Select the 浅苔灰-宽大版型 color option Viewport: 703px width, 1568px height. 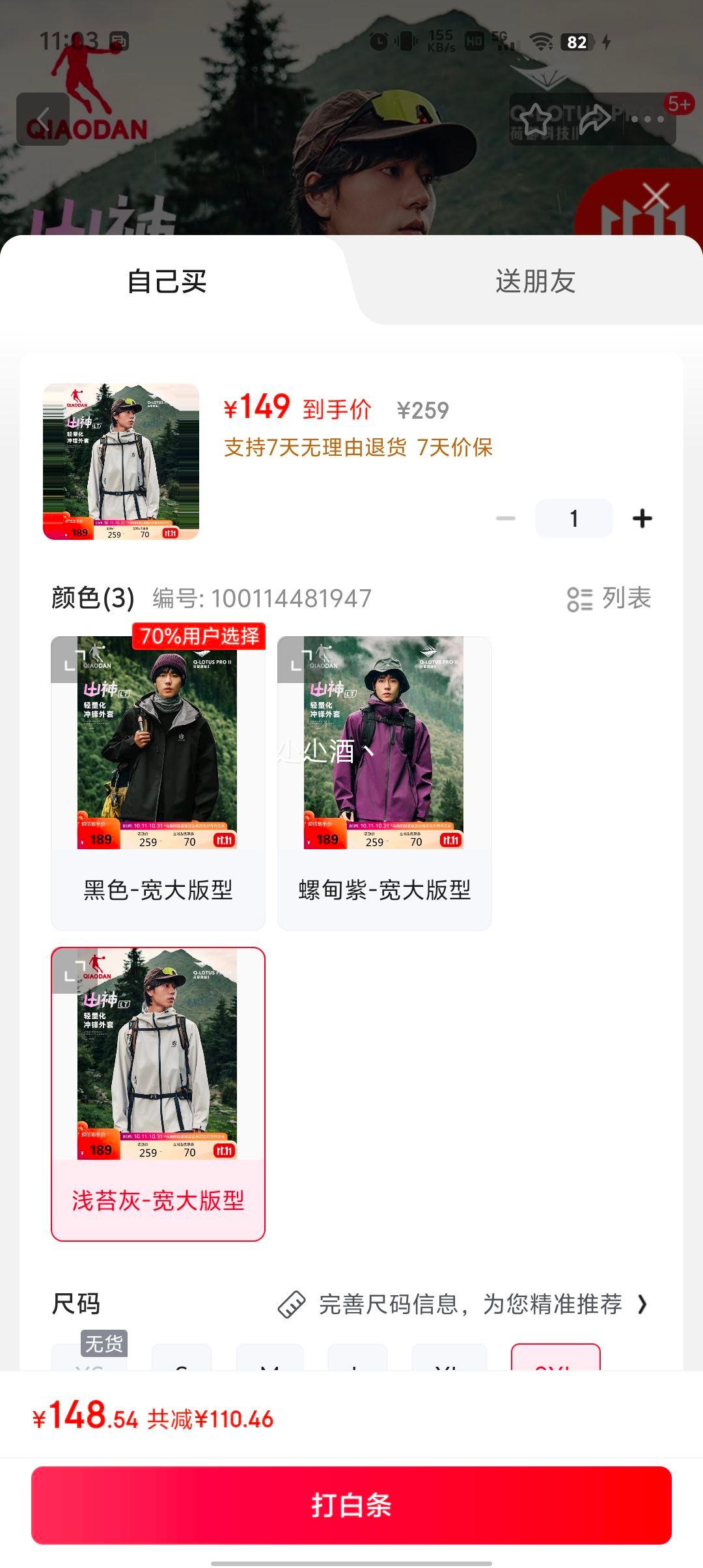158,1093
